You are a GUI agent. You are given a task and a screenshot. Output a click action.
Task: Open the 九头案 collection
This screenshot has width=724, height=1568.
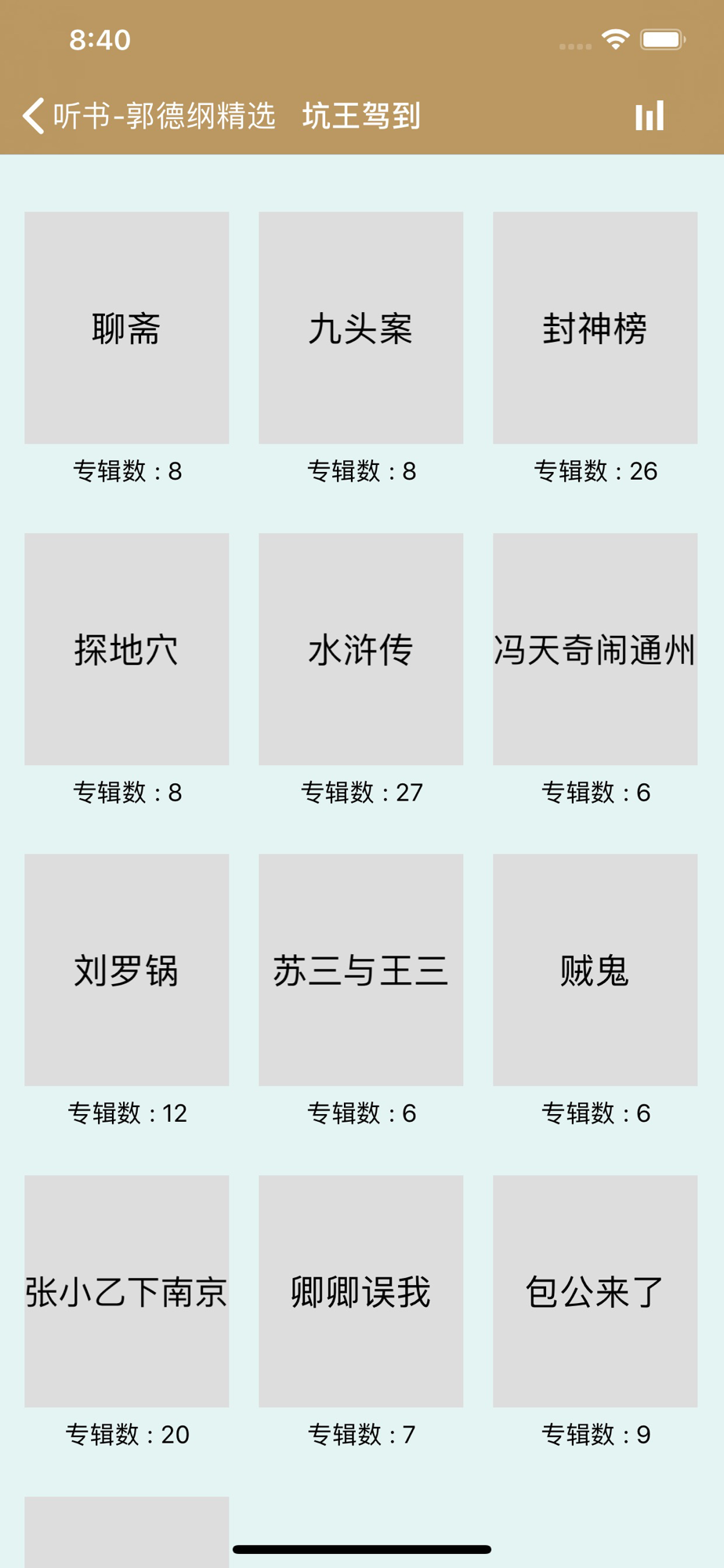tap(361, 328)
